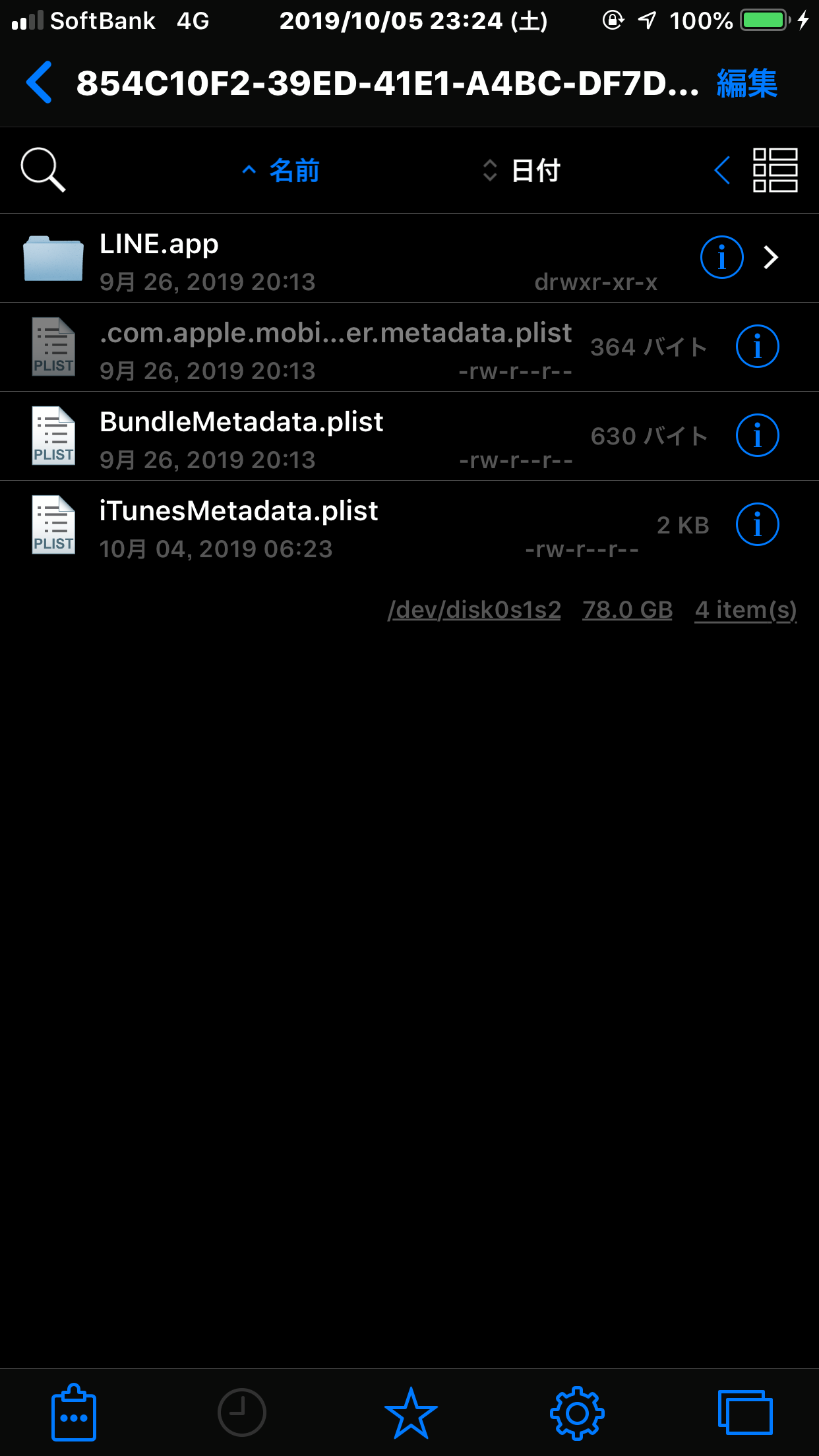Open the file search magnifier
Screen dimensions: 819x1456
43,170
